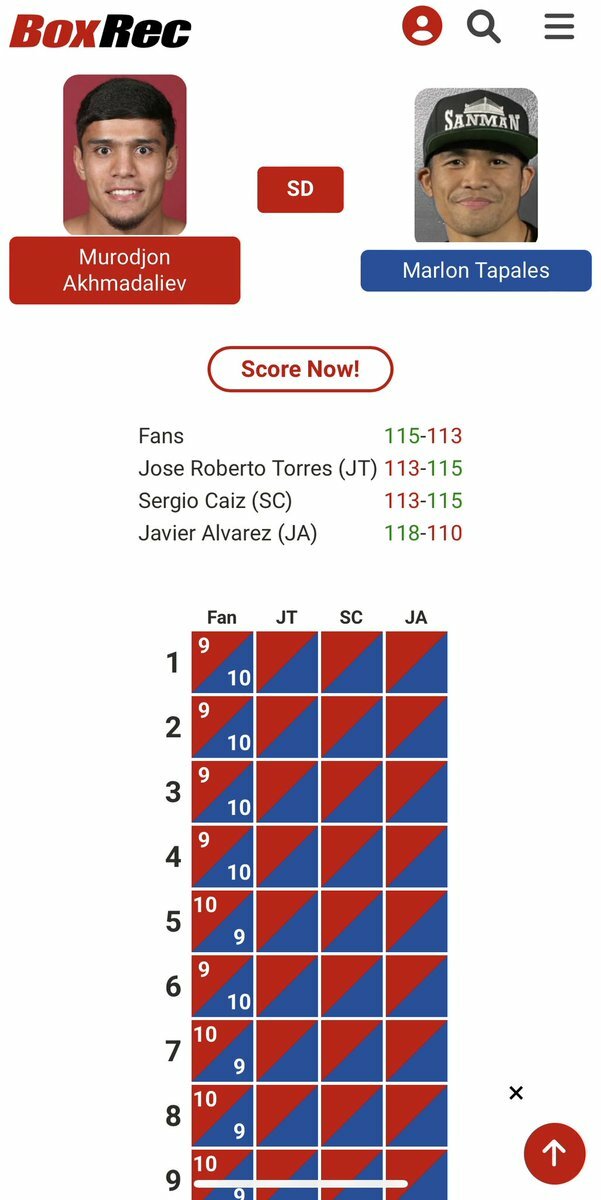Open the search magnifier
Viewport: 601px width, 1200px height.
click(x=484, y=25)
